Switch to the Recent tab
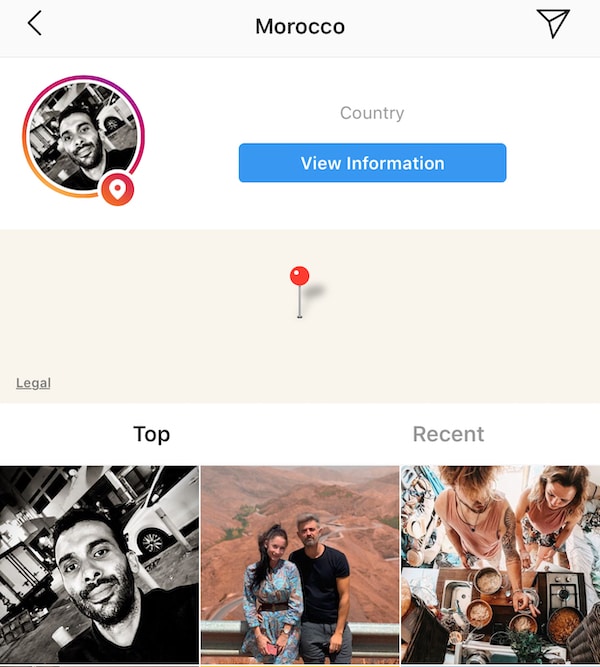 (x=448, y=434)
